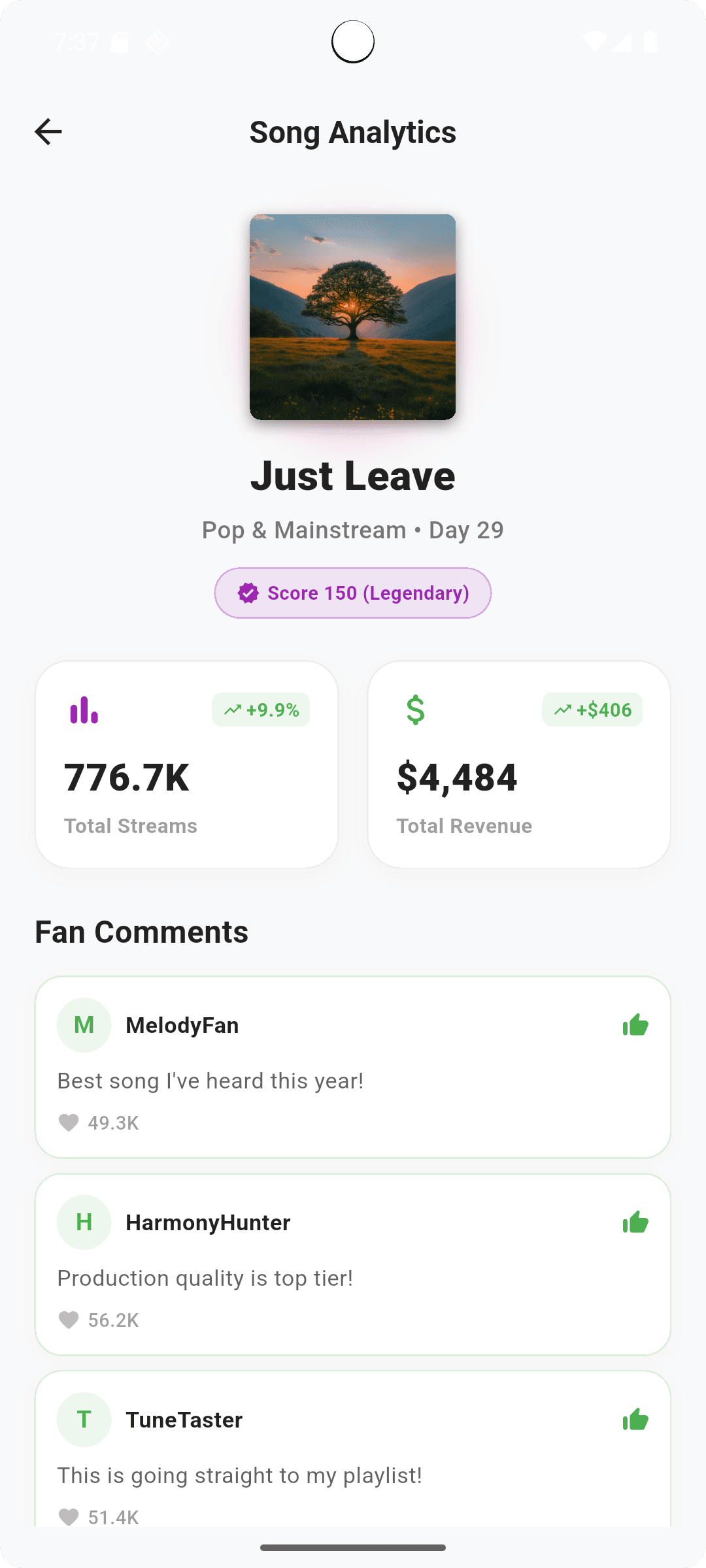Tap the thumbs-up on HarmonyHunter's comment
The height and width of the screenshot is (1568, 706).
tap(635, 1222)
